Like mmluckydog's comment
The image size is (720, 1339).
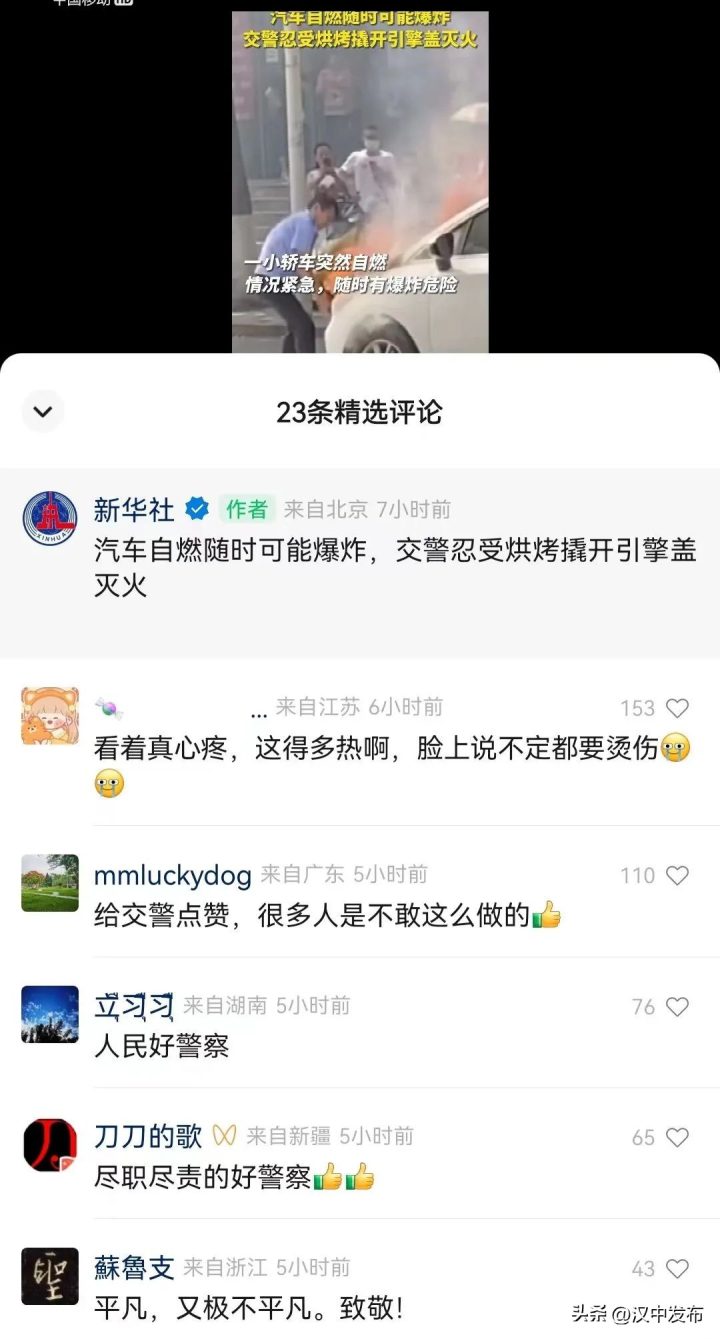(677, 876)
